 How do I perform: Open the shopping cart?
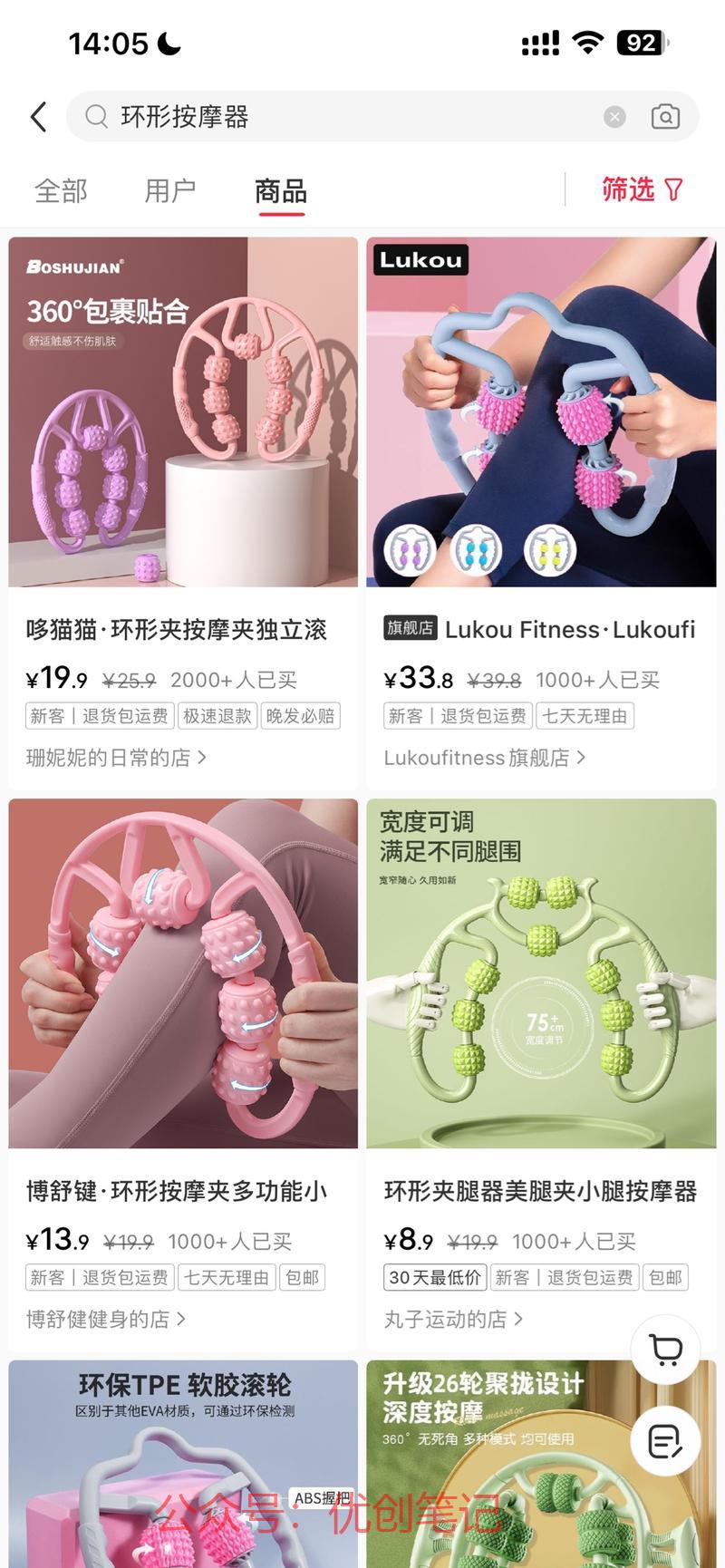click(x=666, y=1350)
